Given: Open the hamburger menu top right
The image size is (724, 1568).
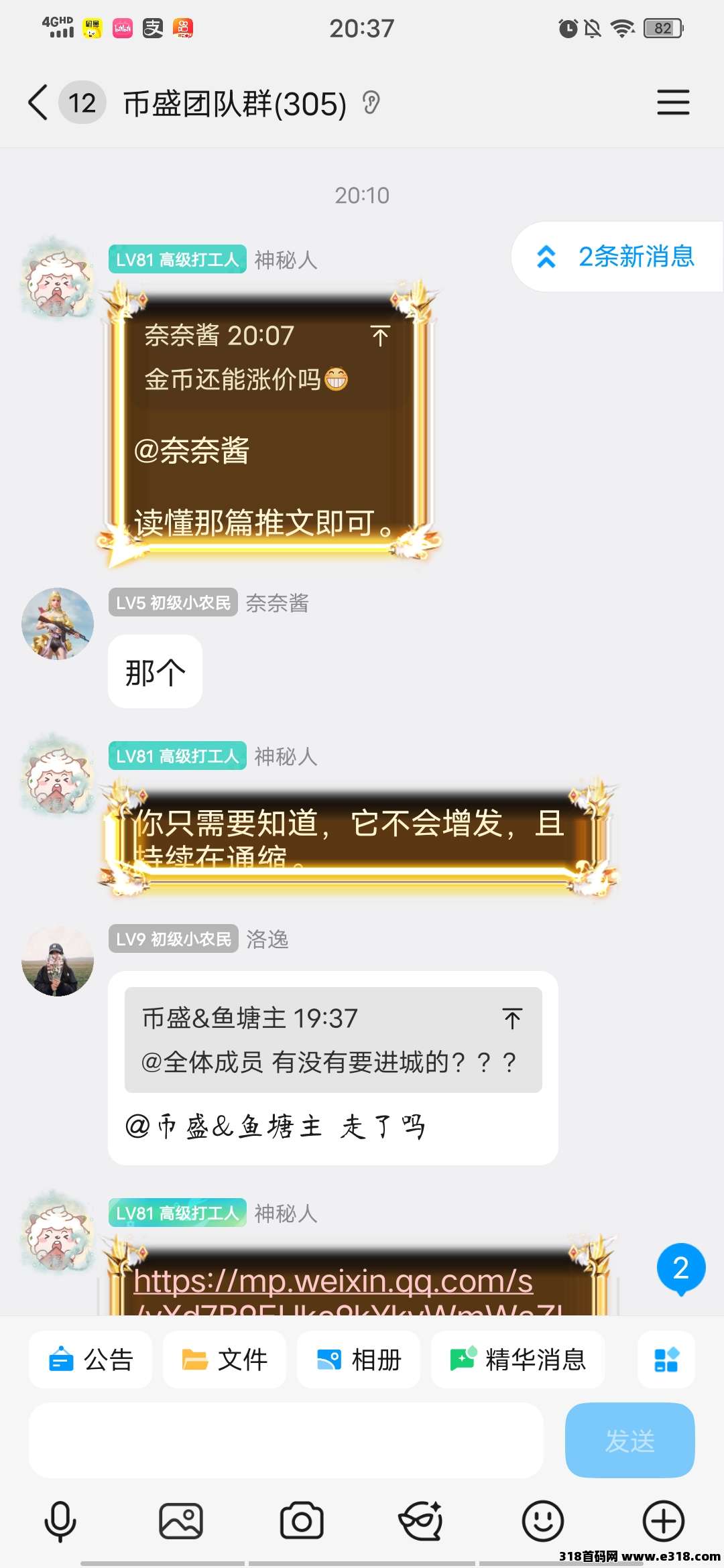Looking at the screenshot, I should 673,103.
